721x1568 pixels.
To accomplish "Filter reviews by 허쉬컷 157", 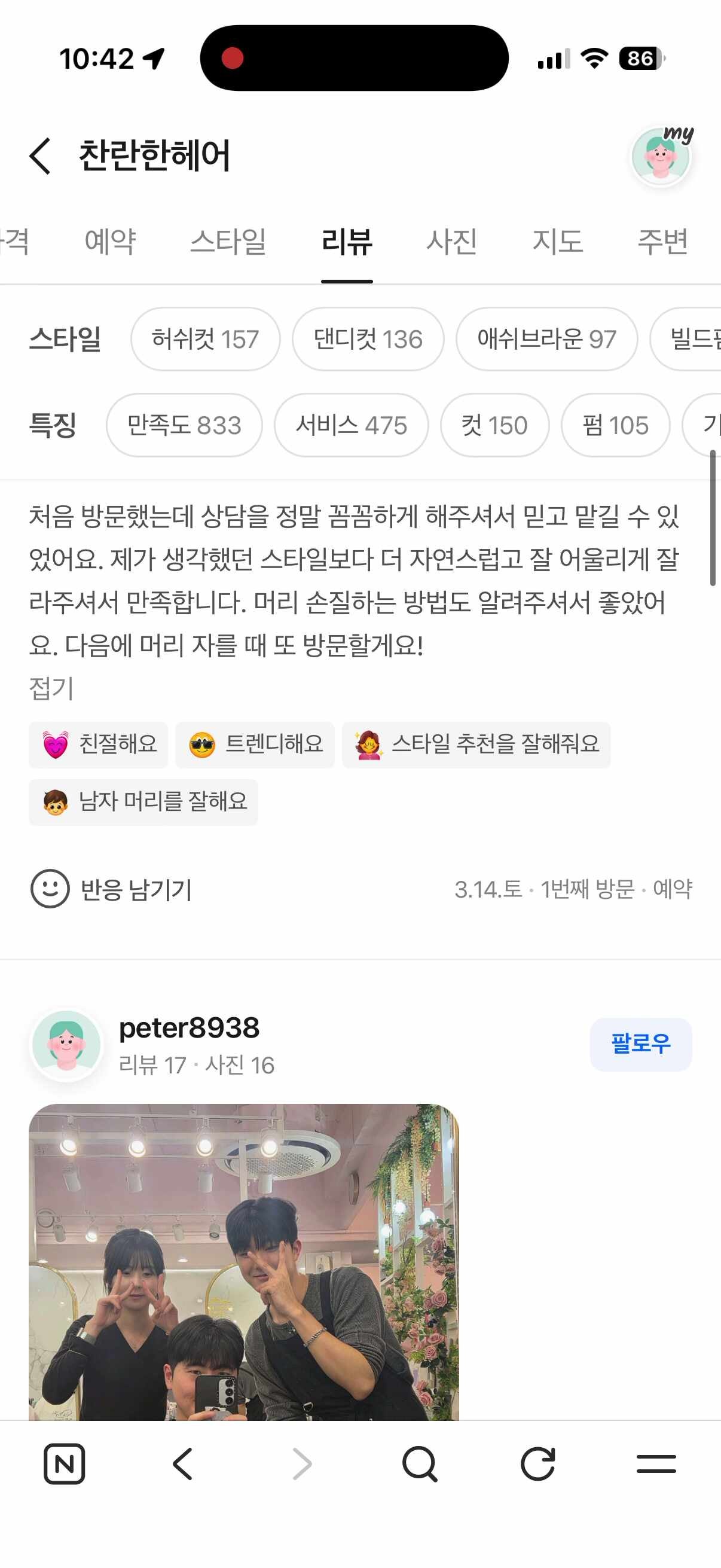I will tap(205, 339).
